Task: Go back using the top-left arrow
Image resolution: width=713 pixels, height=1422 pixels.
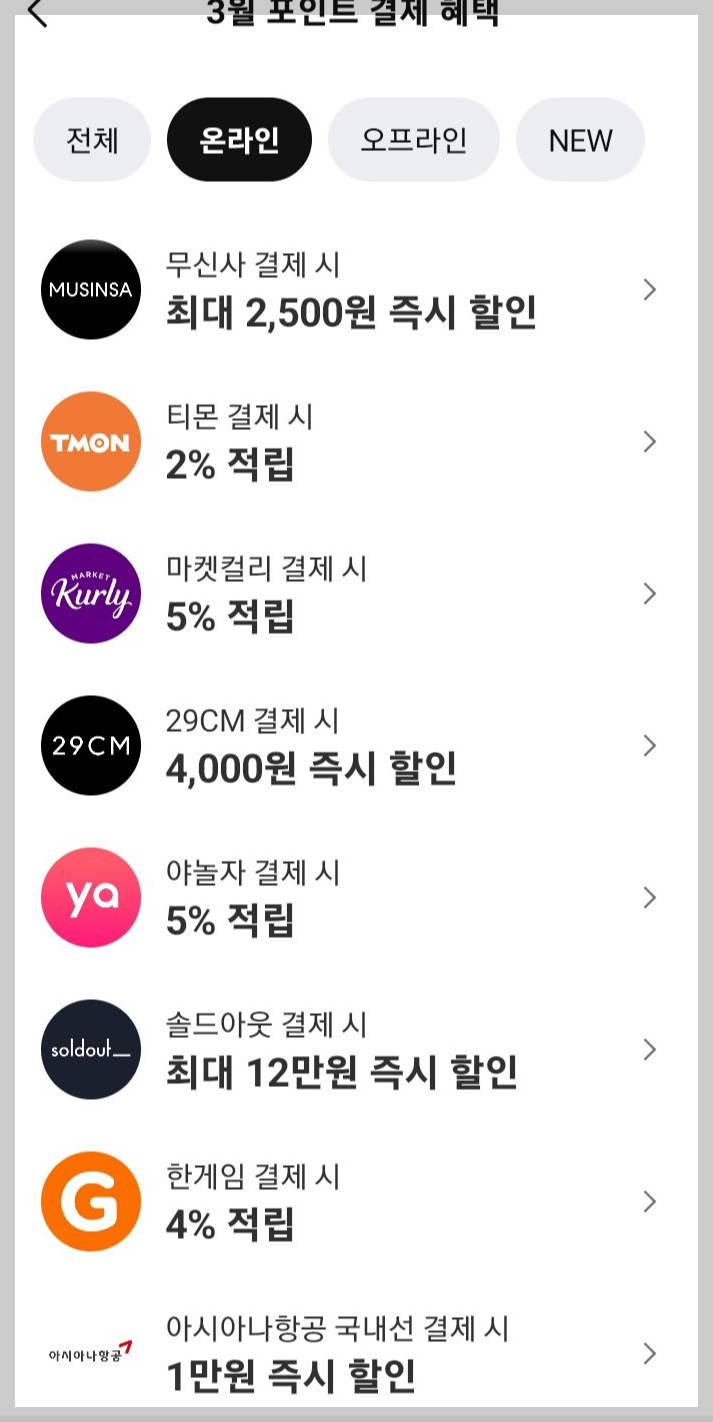Action: 37,13
